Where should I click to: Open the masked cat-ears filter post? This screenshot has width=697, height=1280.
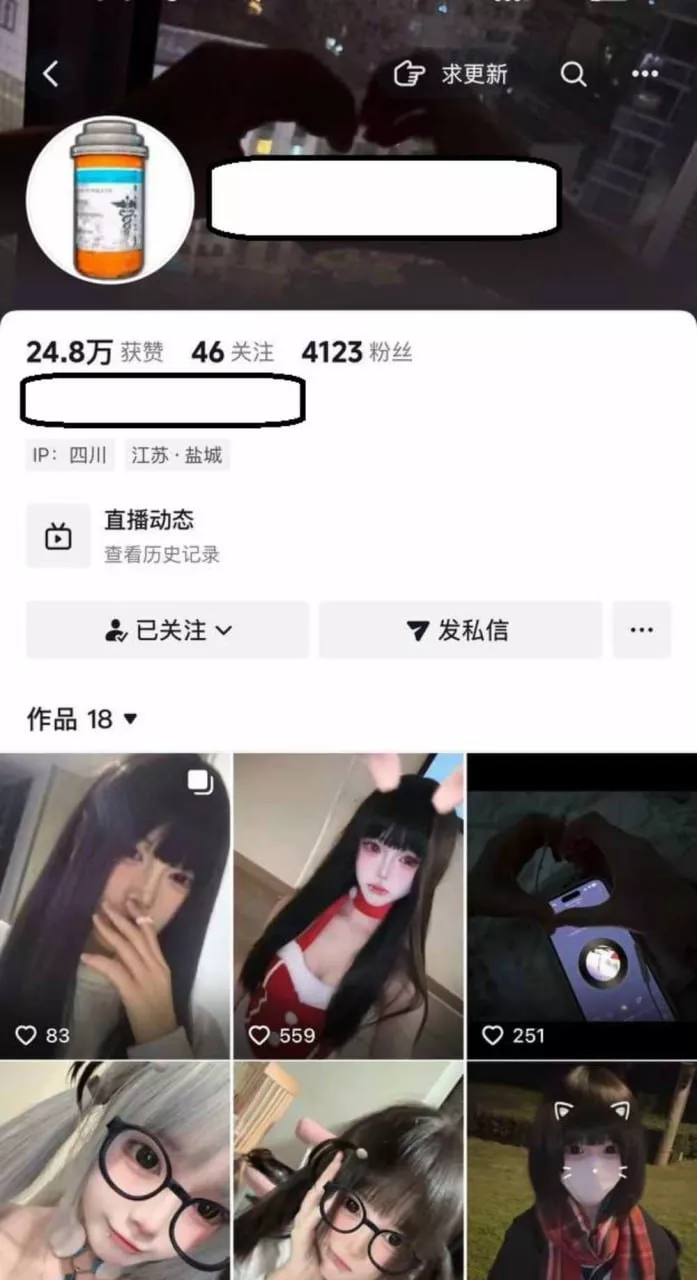coord(582,1171)
